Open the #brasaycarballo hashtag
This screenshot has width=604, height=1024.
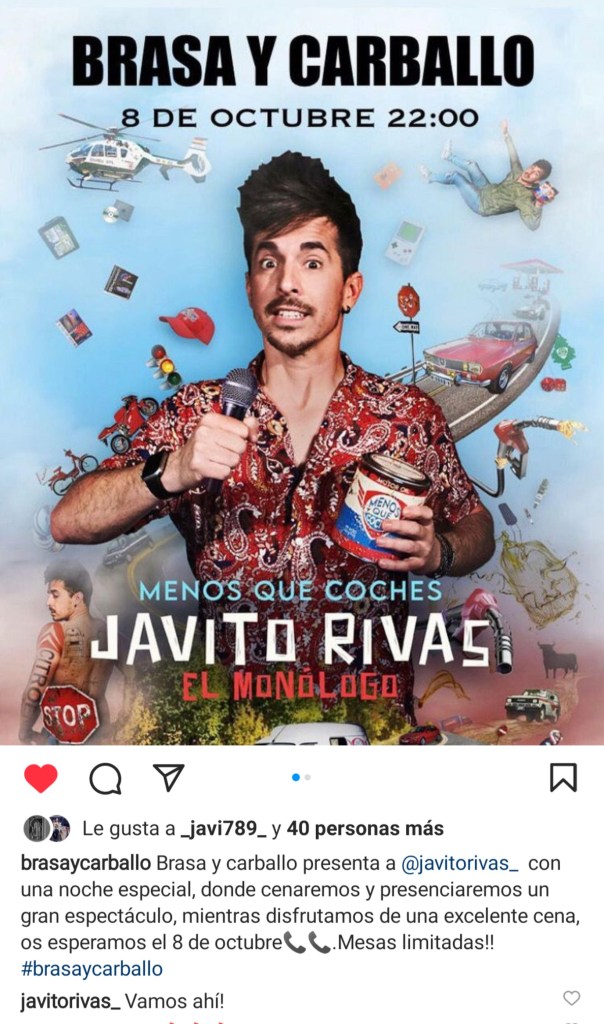pos(91,969)
